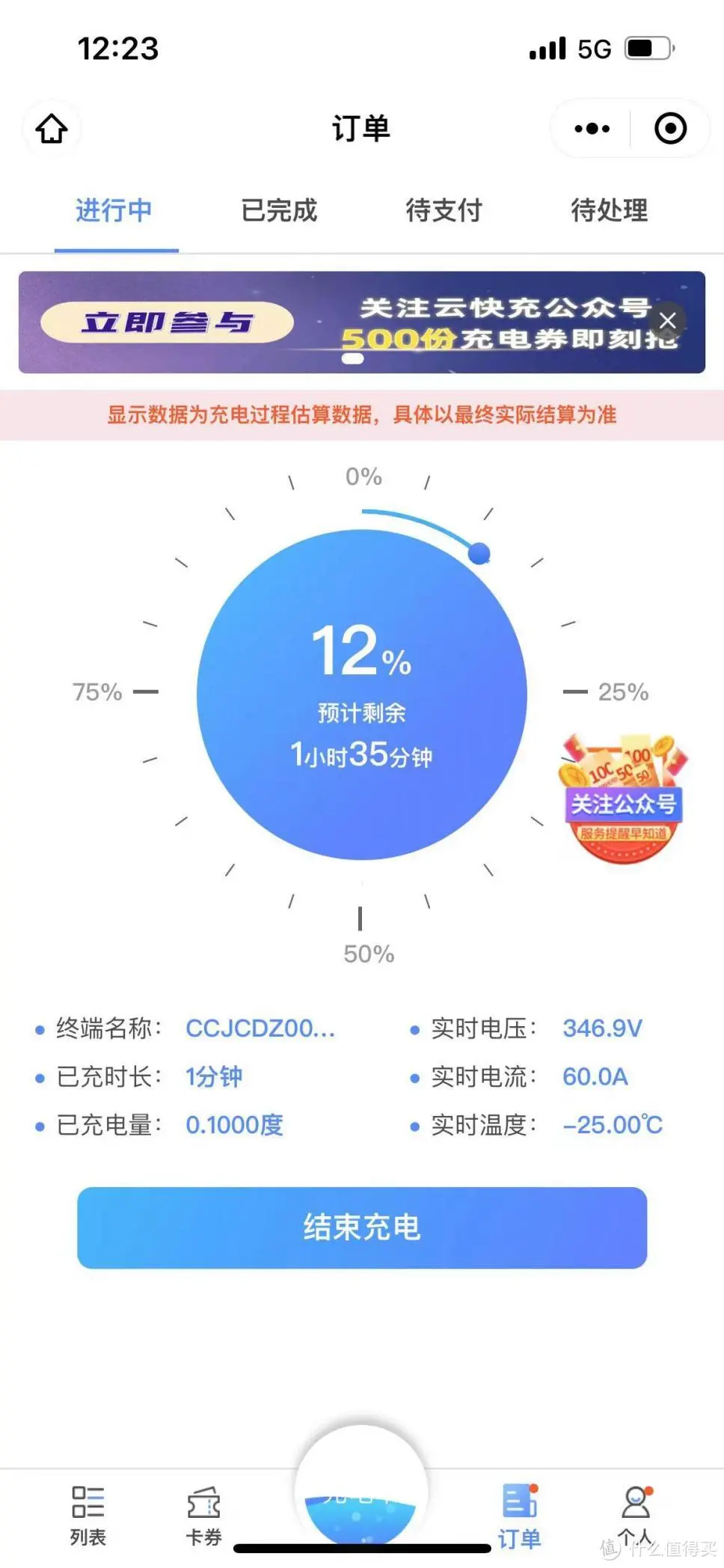Tap the 立即参与 banner button
The width and height of the screenshot is (724, 1568).
(167, 323)
